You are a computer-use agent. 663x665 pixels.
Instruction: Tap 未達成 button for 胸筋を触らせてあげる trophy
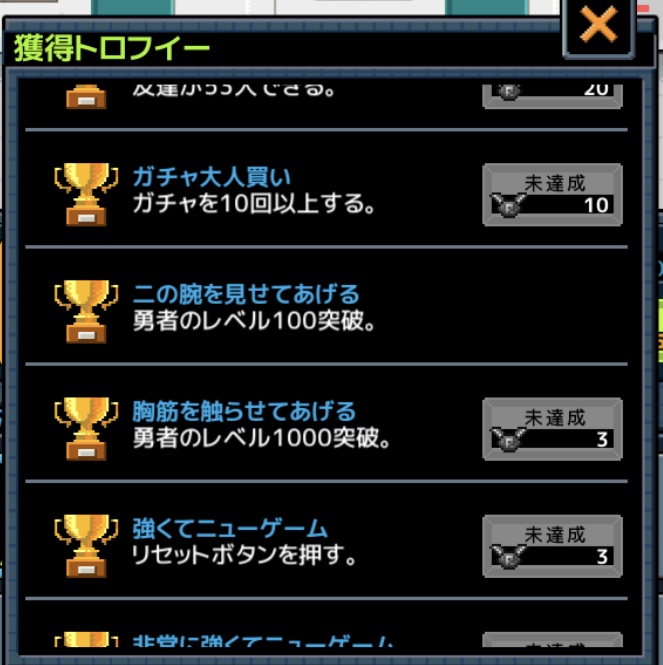coord(553,428)
